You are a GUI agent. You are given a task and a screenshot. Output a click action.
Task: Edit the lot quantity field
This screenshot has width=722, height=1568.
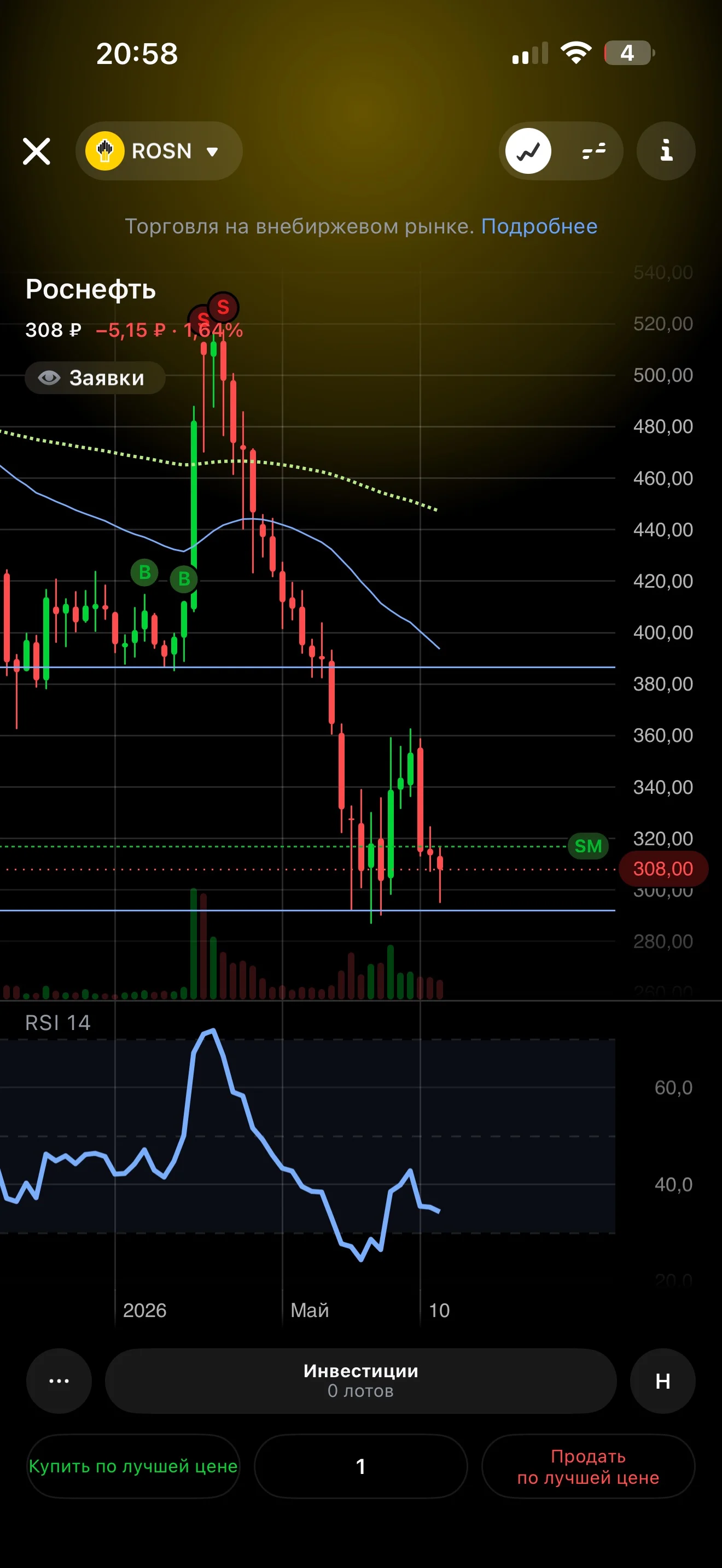(361, 1466)
